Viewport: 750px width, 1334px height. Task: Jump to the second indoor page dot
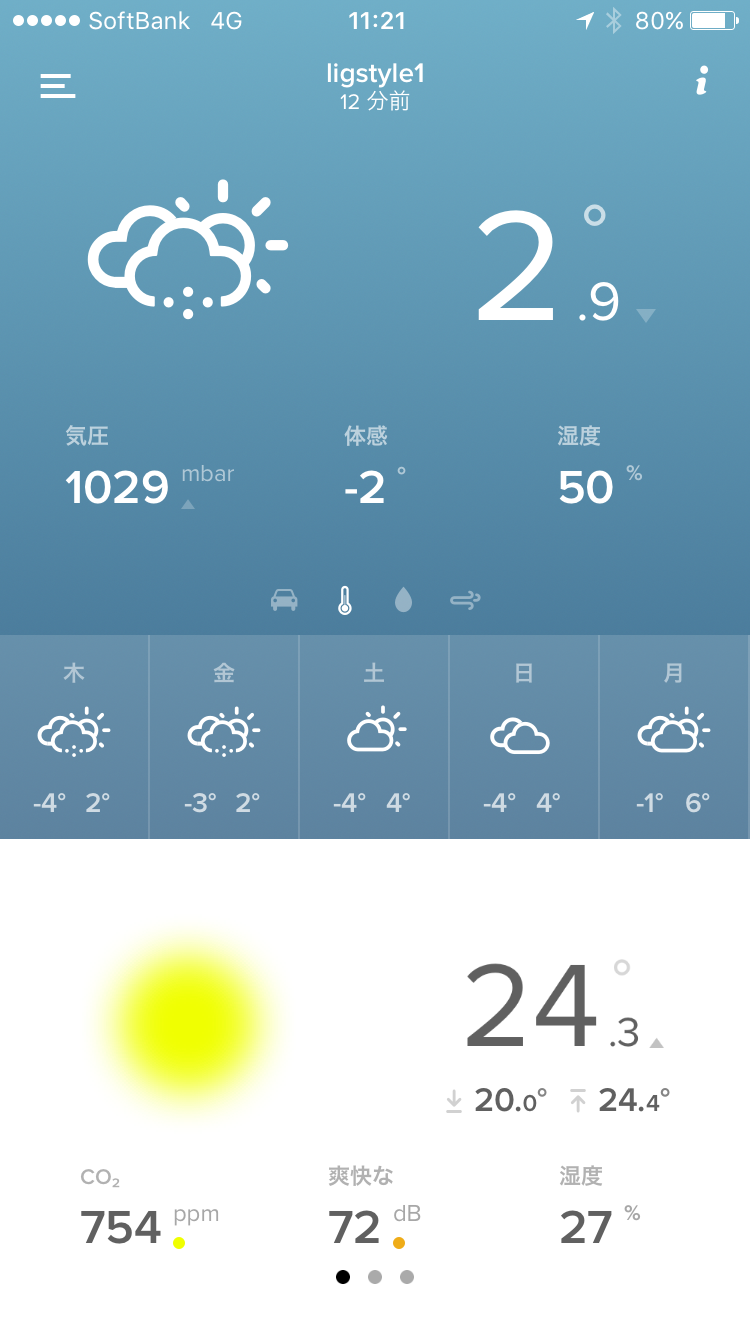tap(375, 1277)
